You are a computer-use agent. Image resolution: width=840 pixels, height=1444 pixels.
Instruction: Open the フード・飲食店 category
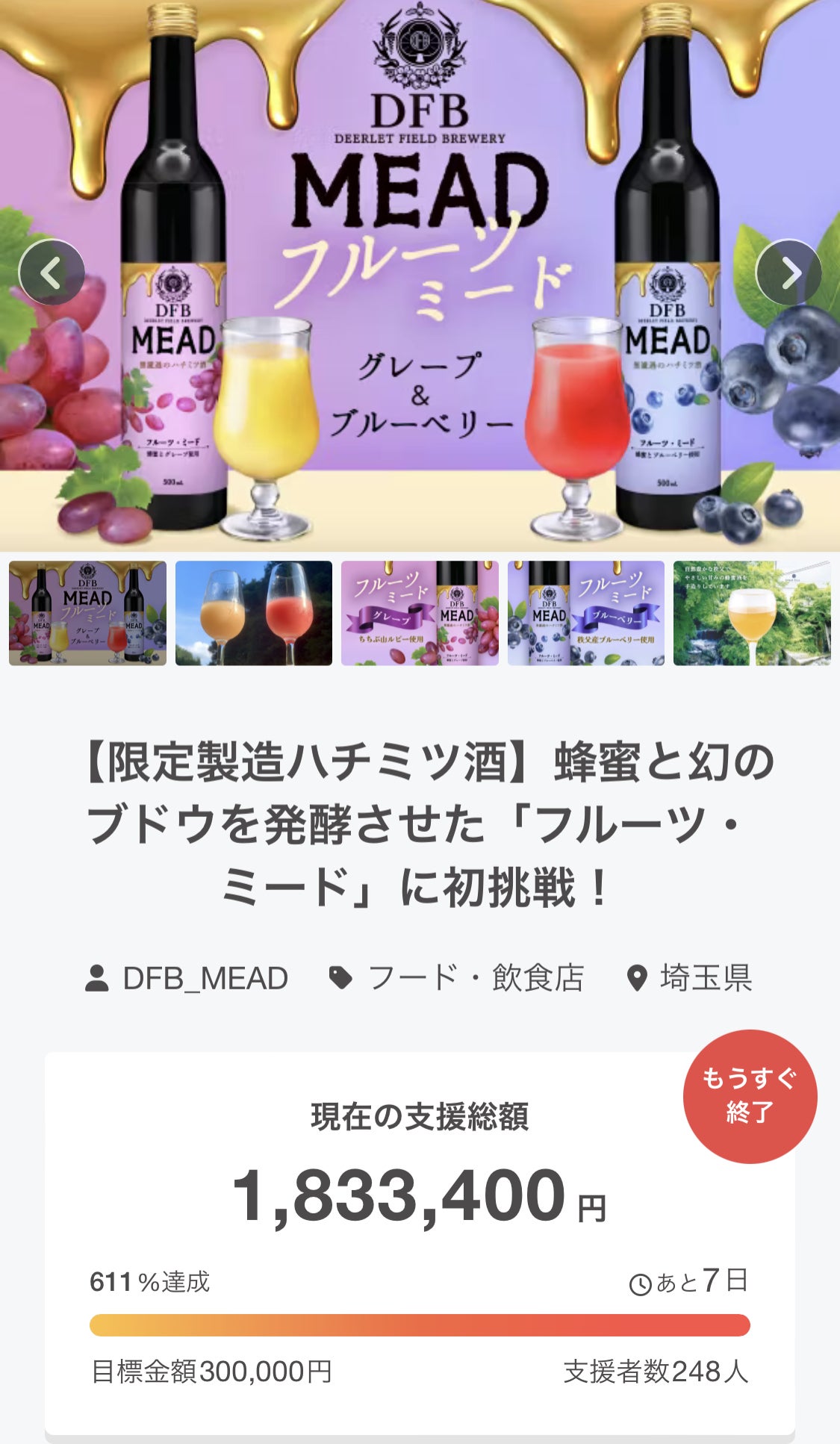(475, 978)
